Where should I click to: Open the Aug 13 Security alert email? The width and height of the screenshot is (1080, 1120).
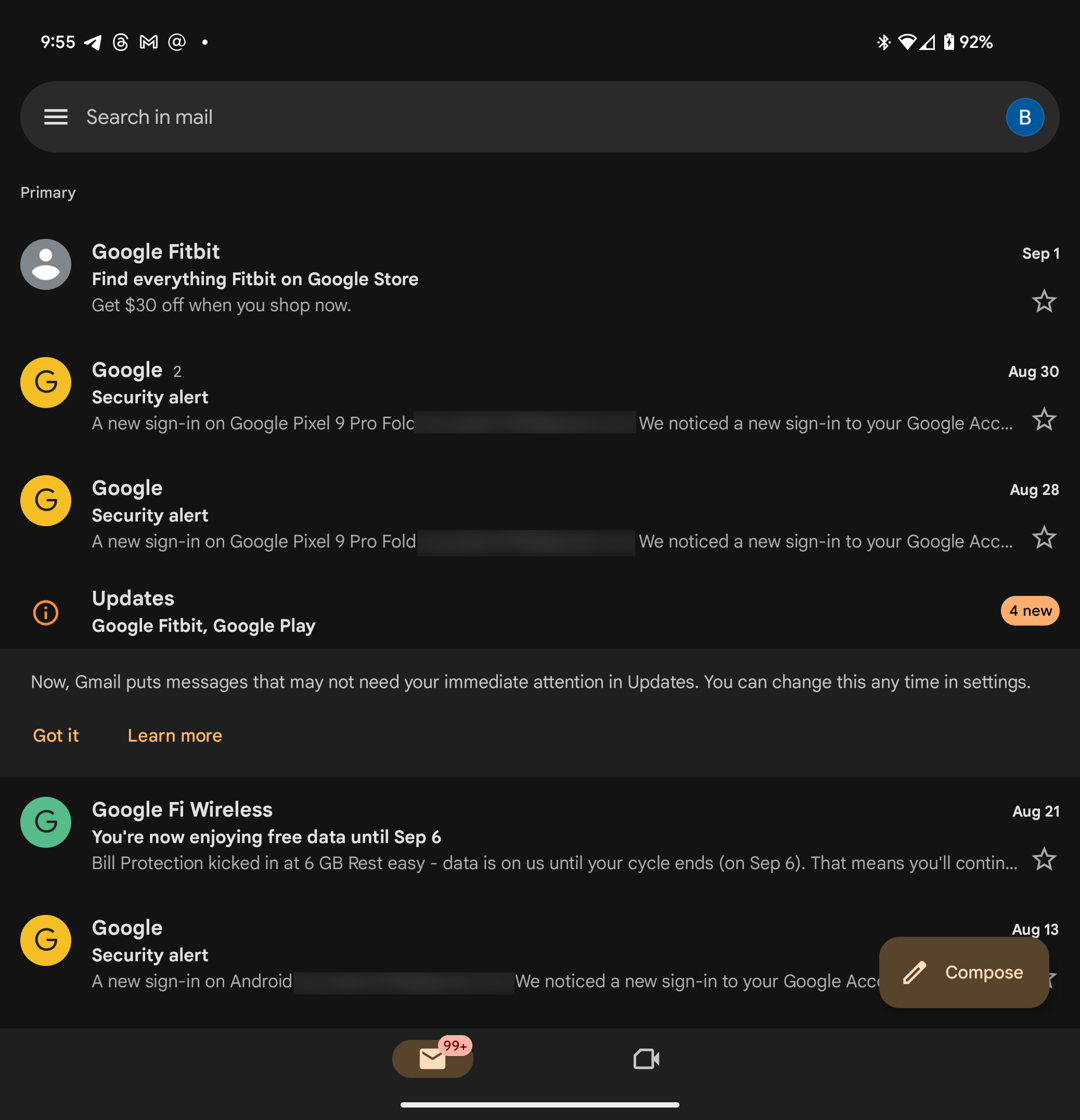click(457, 954)
